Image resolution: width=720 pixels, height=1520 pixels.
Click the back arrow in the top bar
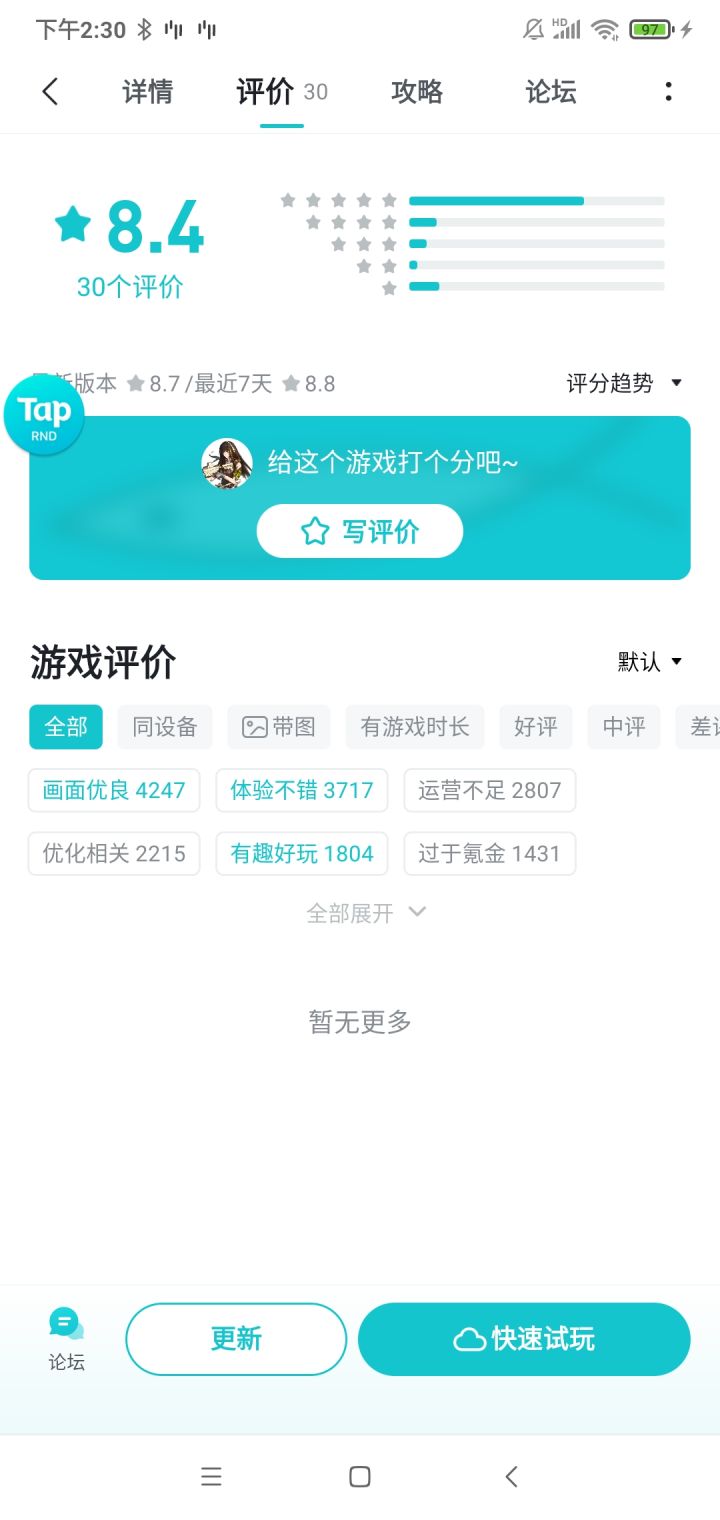(49, 90)
